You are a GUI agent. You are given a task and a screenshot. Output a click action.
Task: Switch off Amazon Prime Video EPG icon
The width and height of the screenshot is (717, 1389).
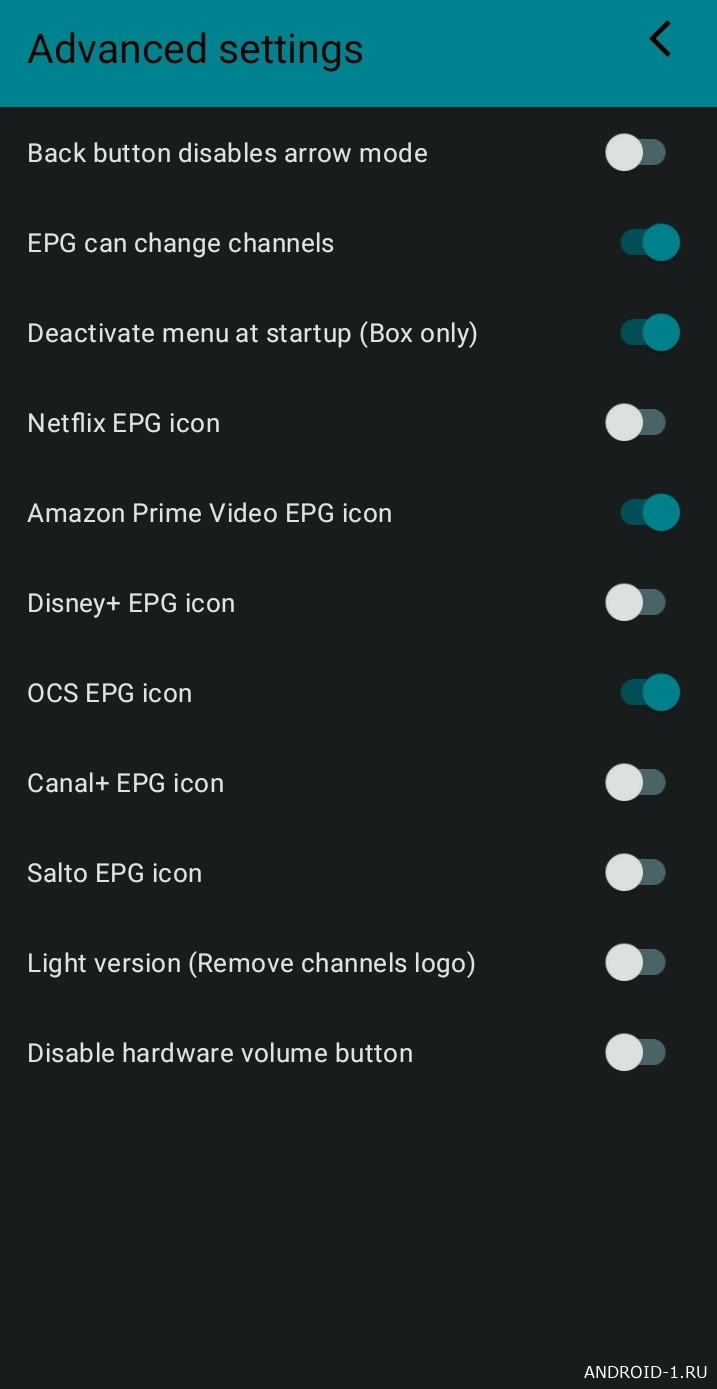point(649,513)
